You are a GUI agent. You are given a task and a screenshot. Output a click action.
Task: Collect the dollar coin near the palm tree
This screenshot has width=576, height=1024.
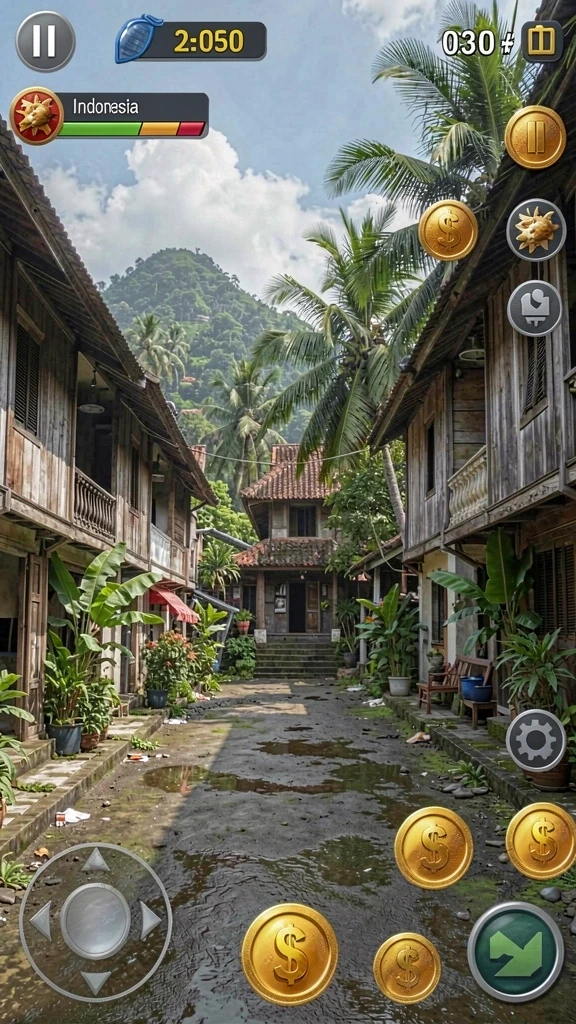[448, 231]
